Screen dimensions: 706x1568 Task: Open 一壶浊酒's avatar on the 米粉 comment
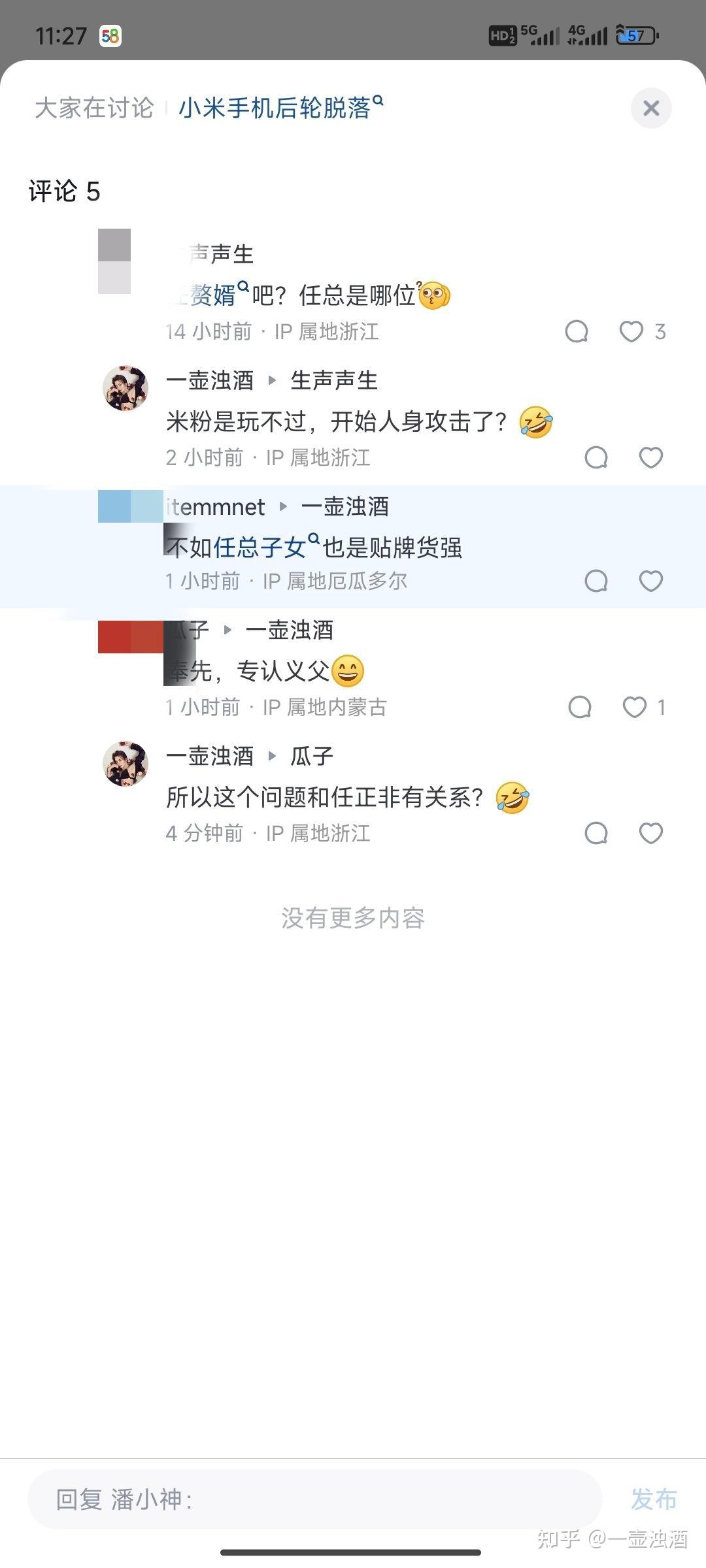pyautogui.click(x=126, y=388)
